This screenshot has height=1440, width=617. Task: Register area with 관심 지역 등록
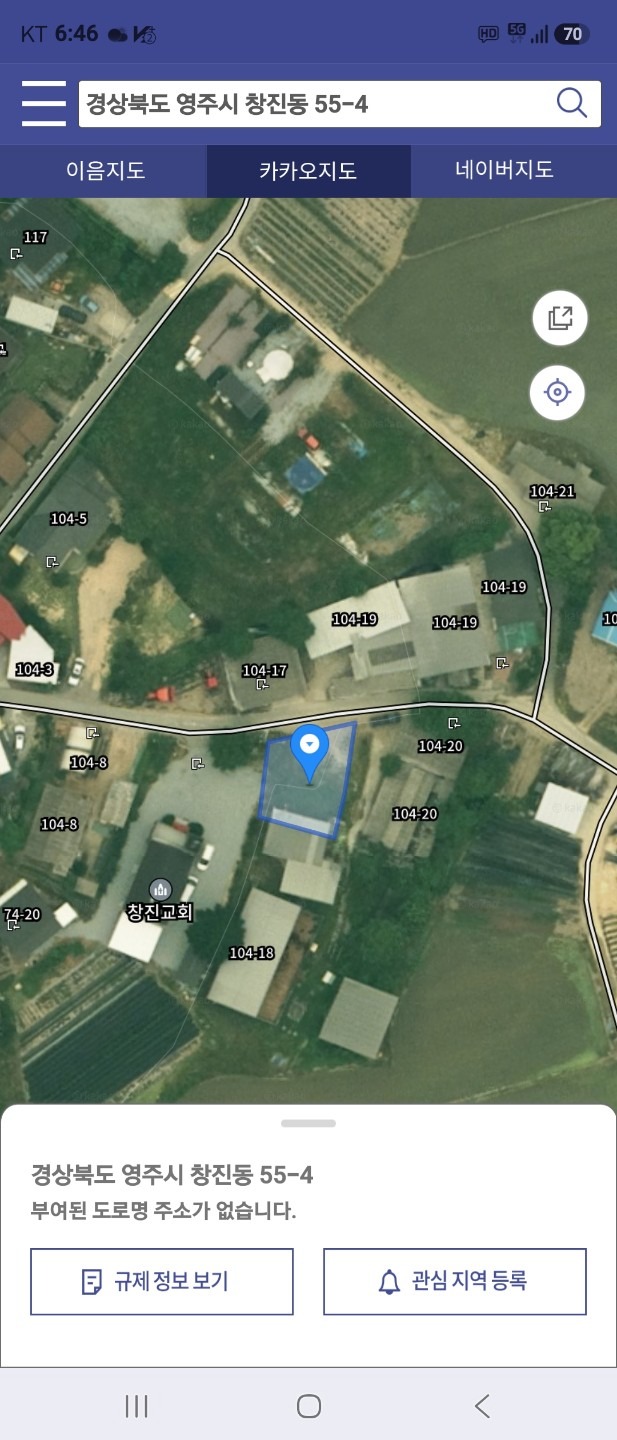(x=455, y=1281)
